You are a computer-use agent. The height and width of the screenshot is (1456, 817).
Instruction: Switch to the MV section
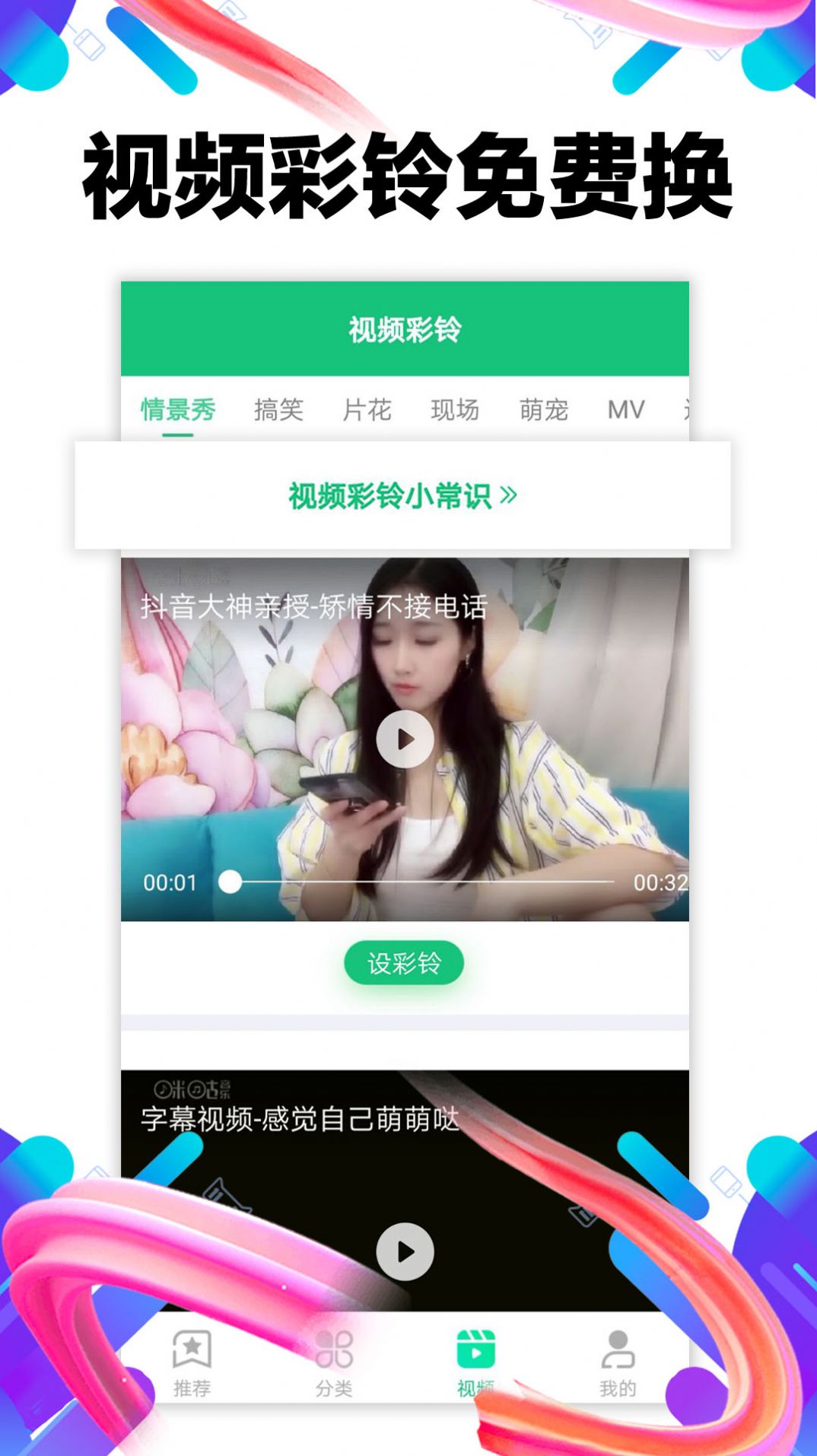[627, 409]
